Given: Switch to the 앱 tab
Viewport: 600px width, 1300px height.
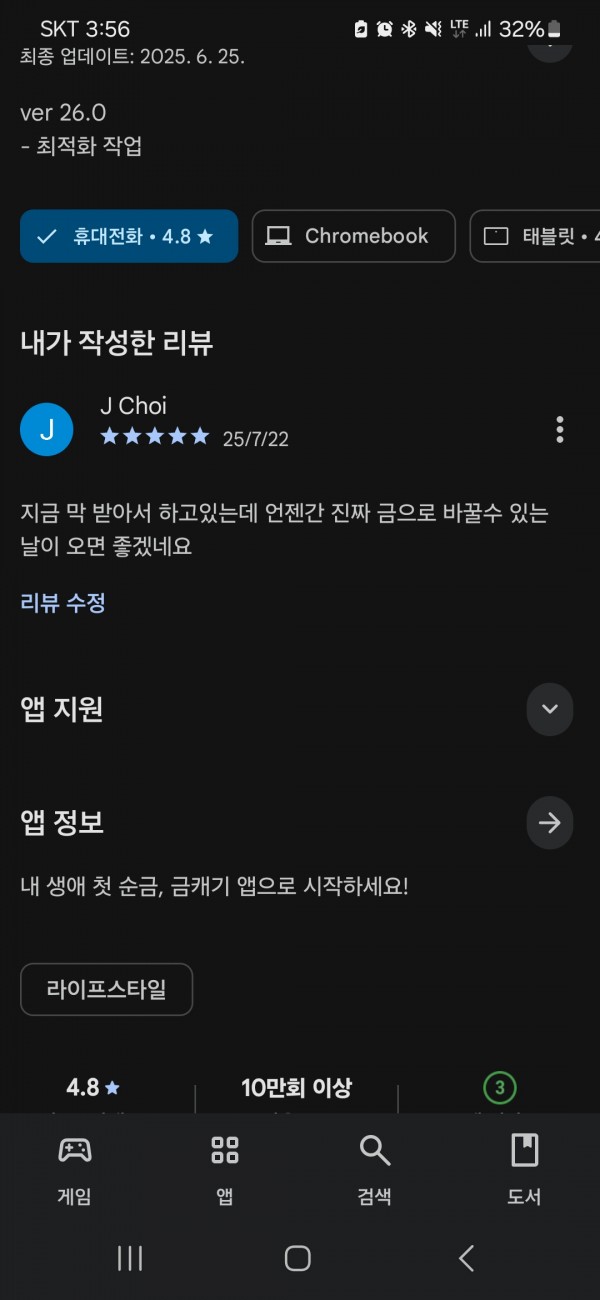Looking at the screenshot, I should point(225,1170).
